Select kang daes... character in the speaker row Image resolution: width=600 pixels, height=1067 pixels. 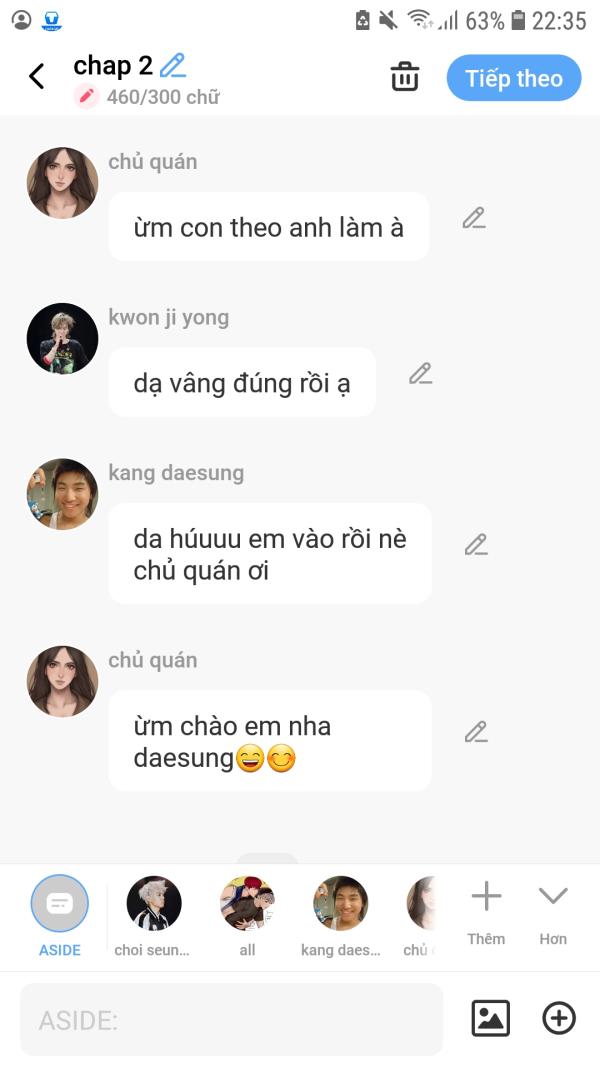340,915
